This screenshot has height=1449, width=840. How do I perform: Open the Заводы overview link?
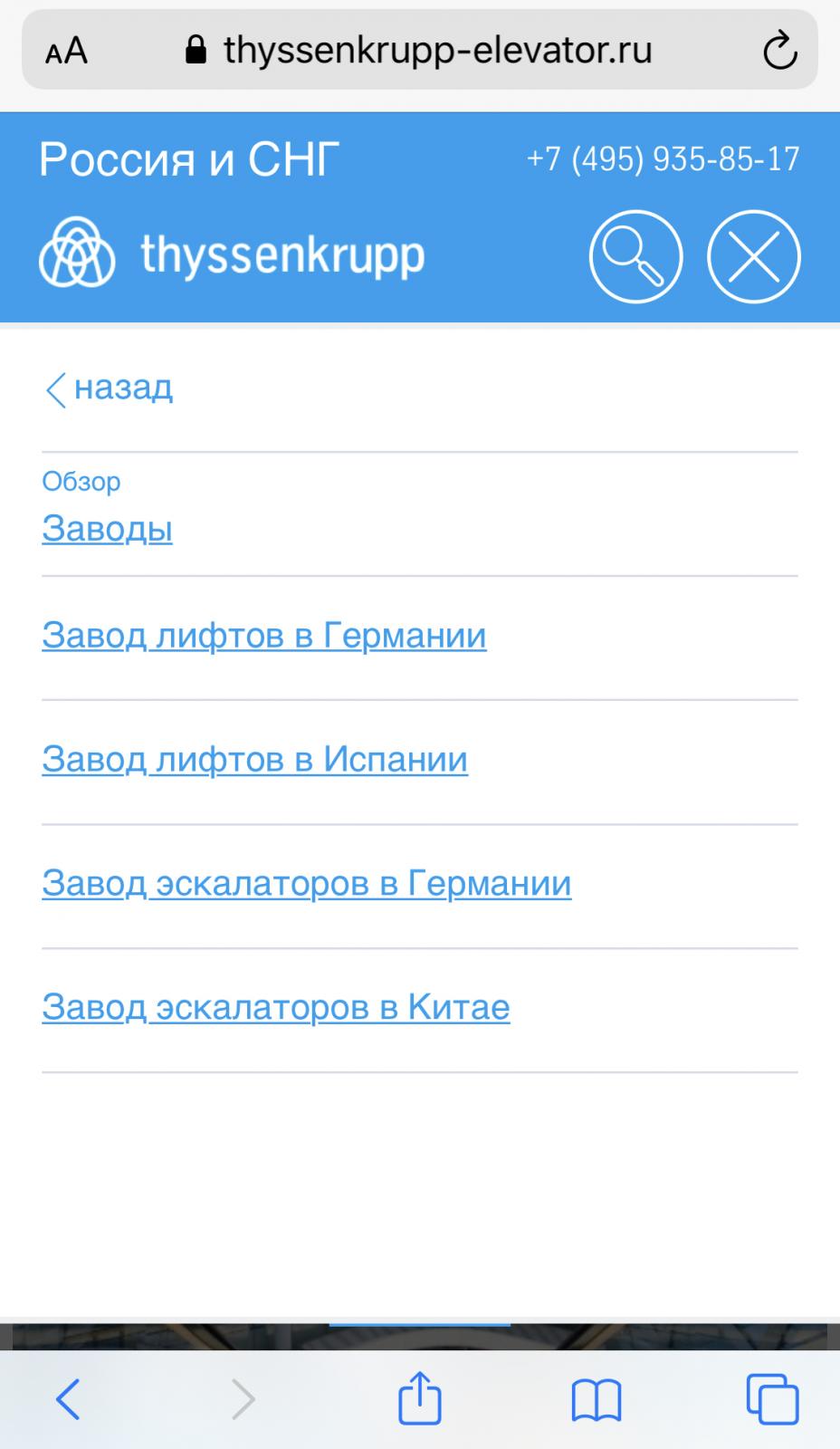click(x=107, y=528)
